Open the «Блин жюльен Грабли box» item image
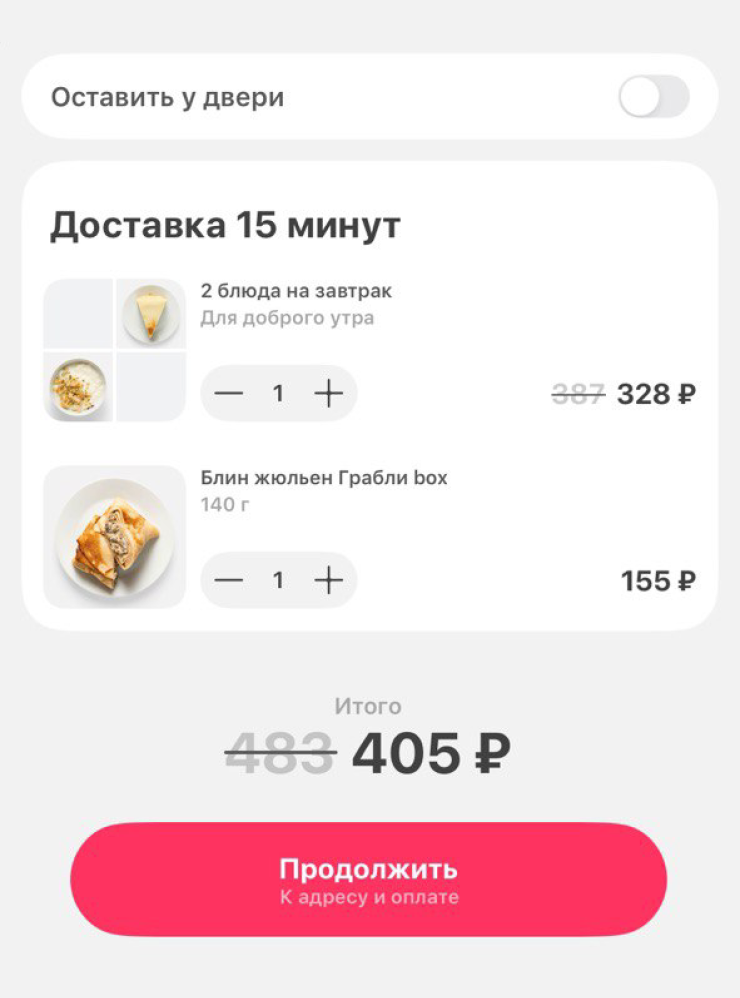Image resolution: width=740 pixels, height=998 pixels. pos(115,537)
